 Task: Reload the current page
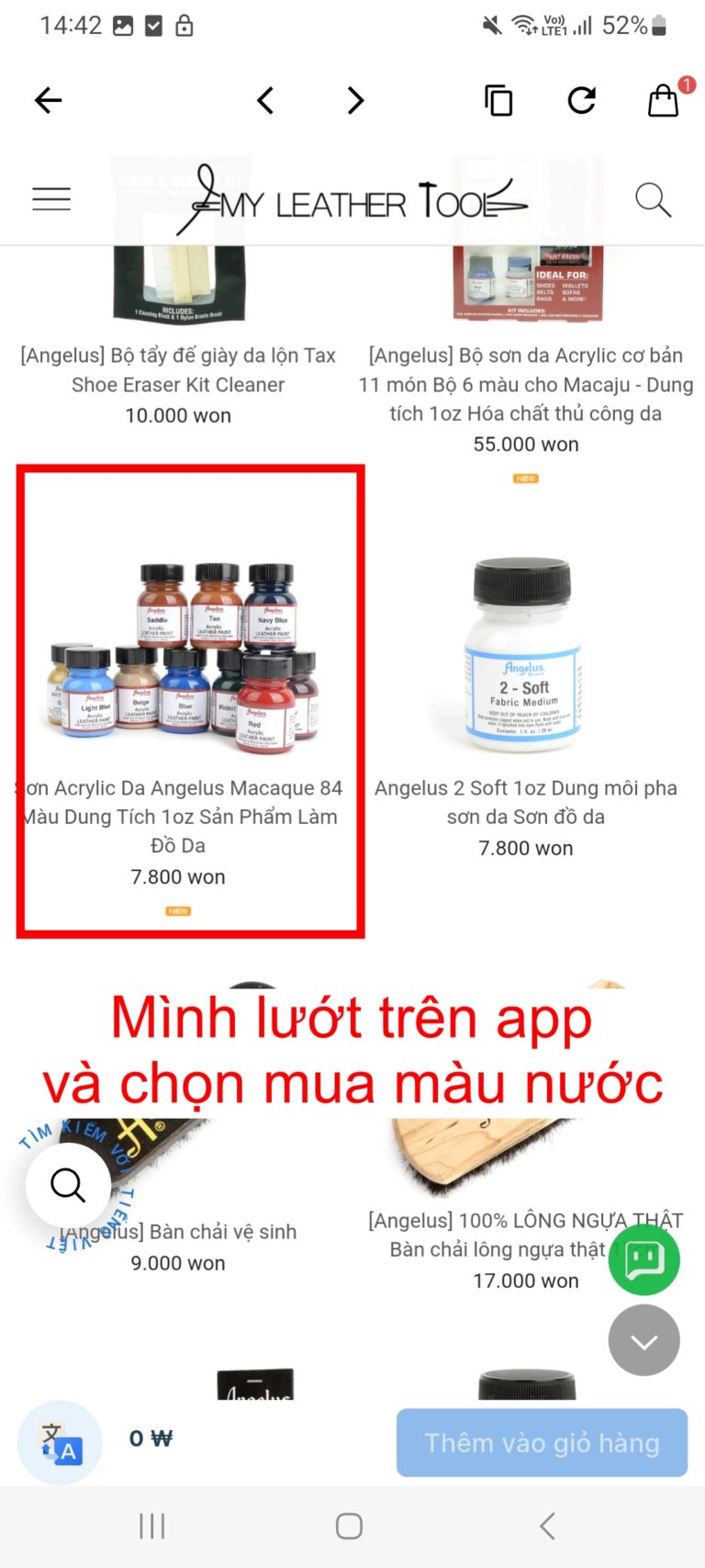pos(582,100)
